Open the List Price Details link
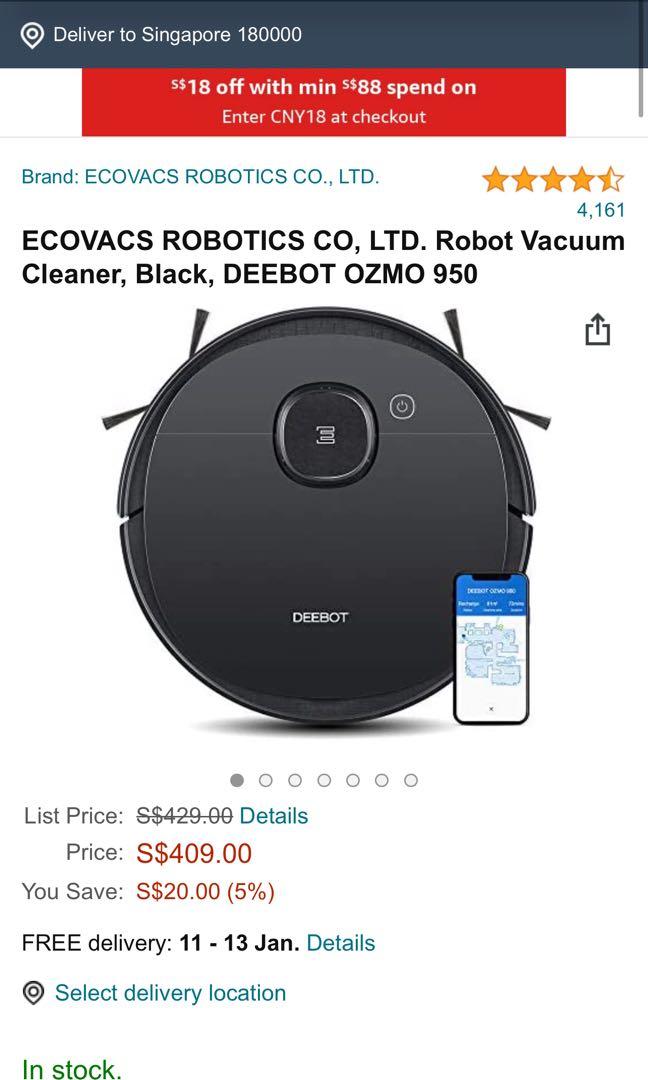The width and height of the screenshot is (648, 1080). coord(274,816)
